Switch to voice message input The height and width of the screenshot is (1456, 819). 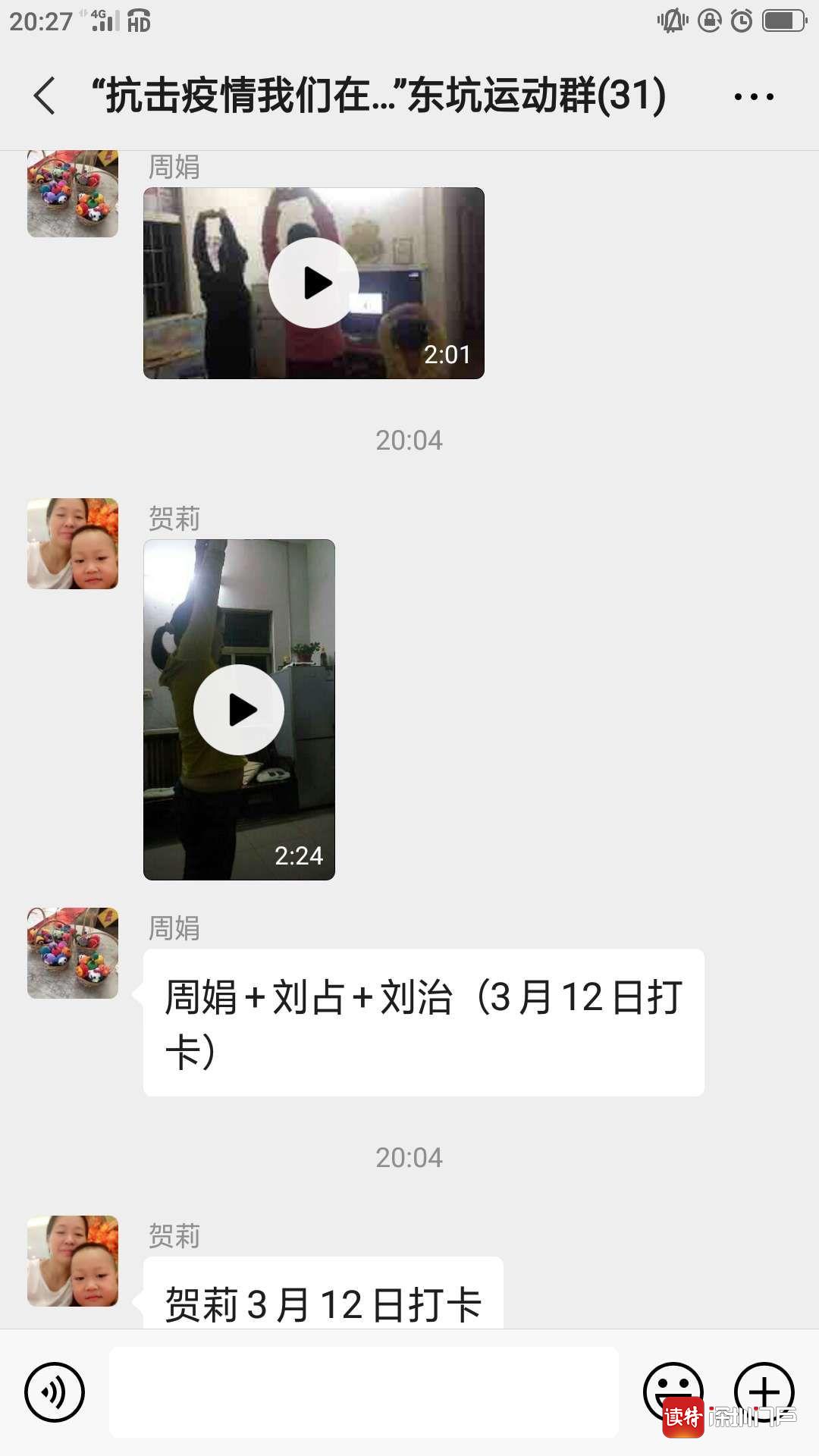tap(55, 1392)
